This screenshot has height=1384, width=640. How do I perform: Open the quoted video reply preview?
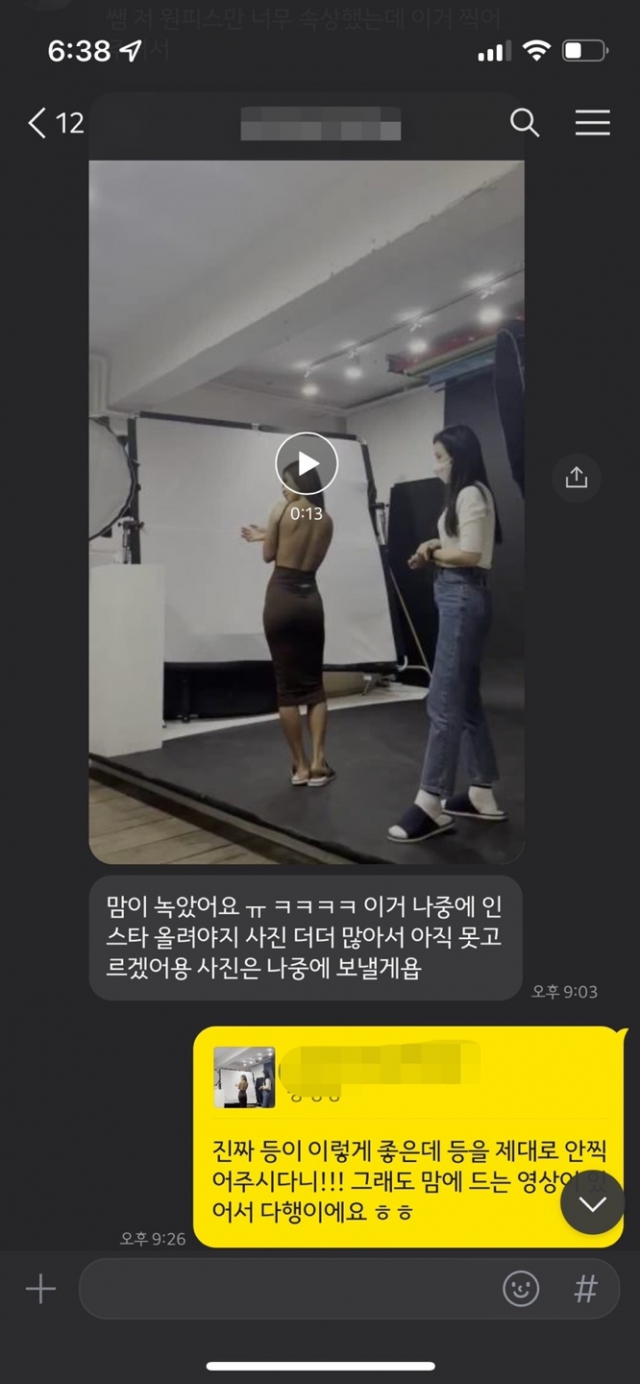(x=244, y=1077)
